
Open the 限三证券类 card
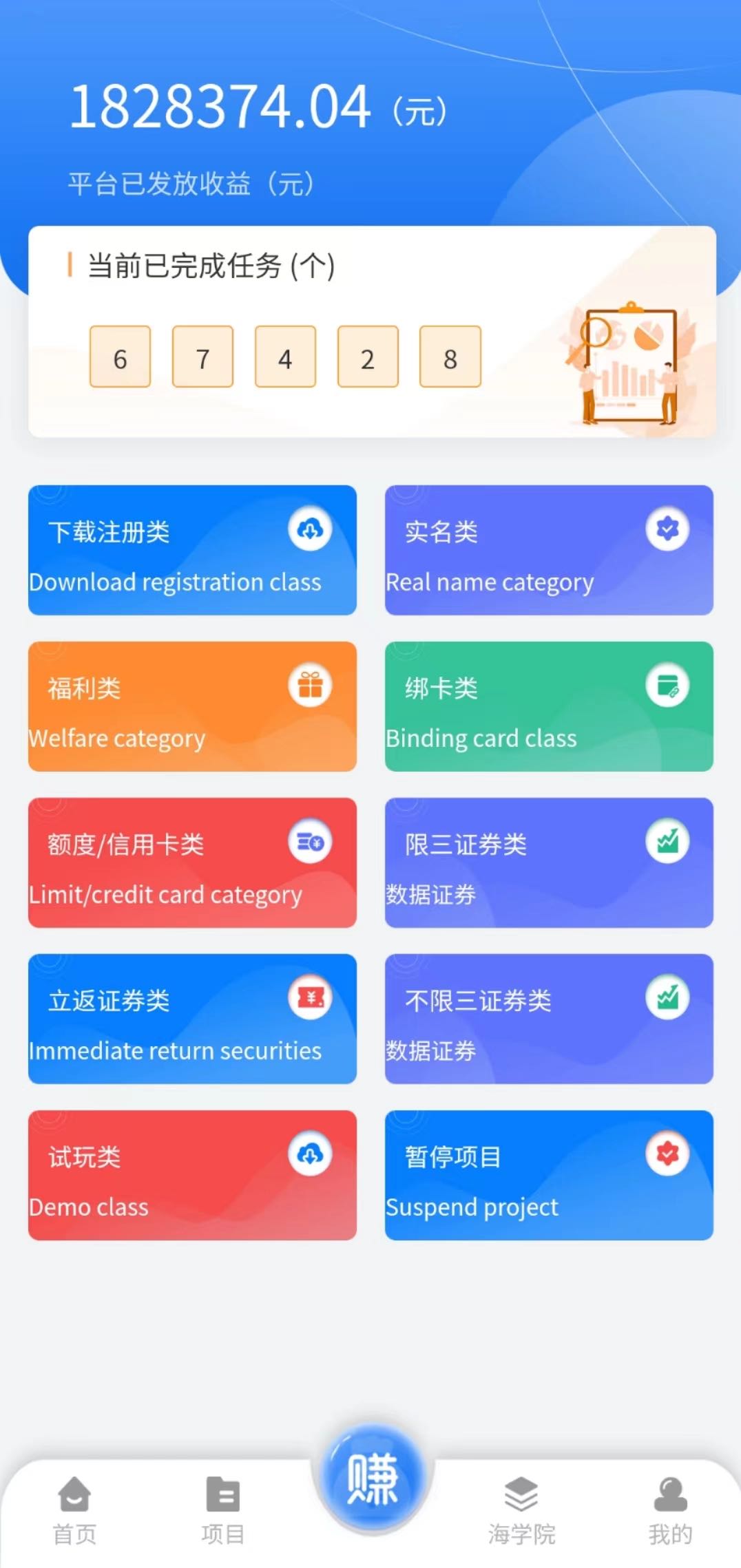(549, 862)
